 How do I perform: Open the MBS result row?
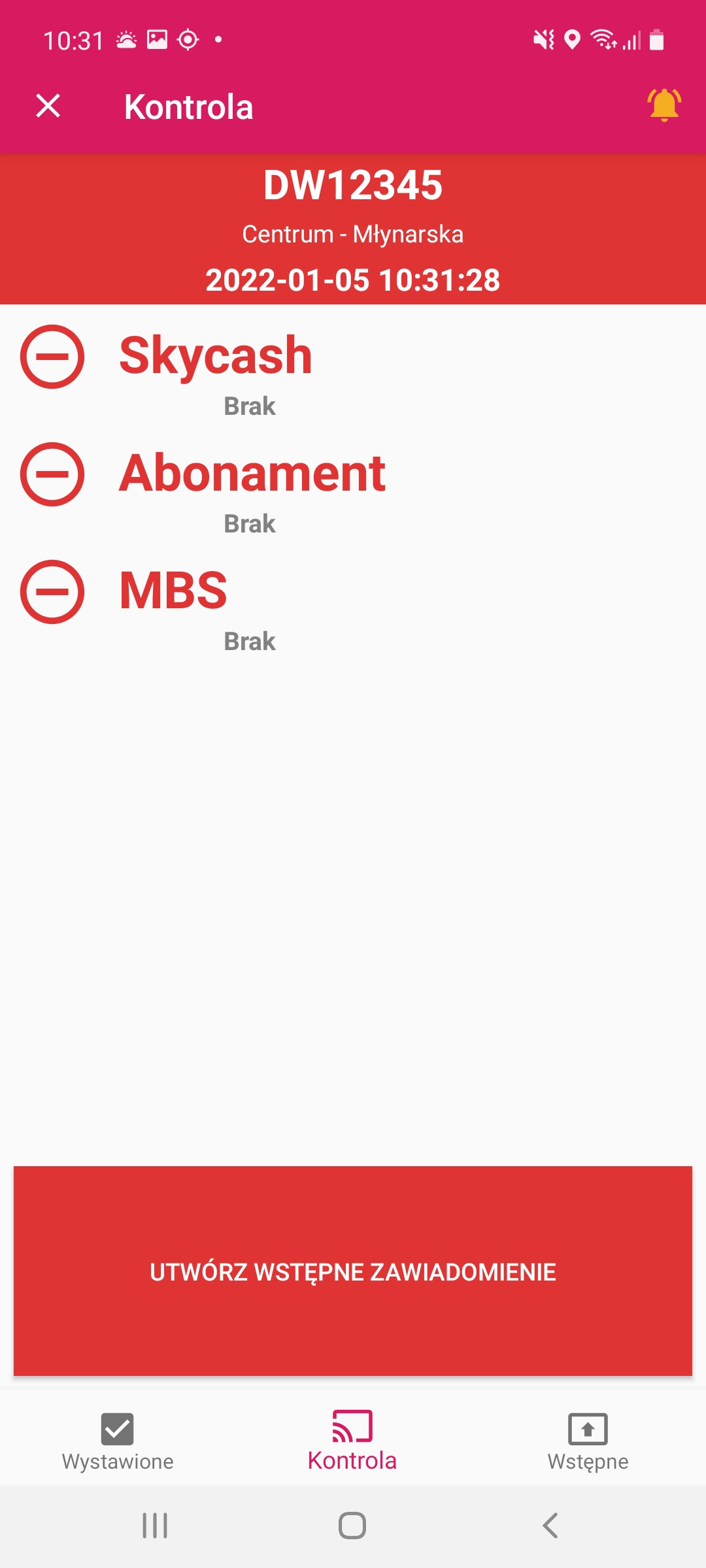pos(353,605)
